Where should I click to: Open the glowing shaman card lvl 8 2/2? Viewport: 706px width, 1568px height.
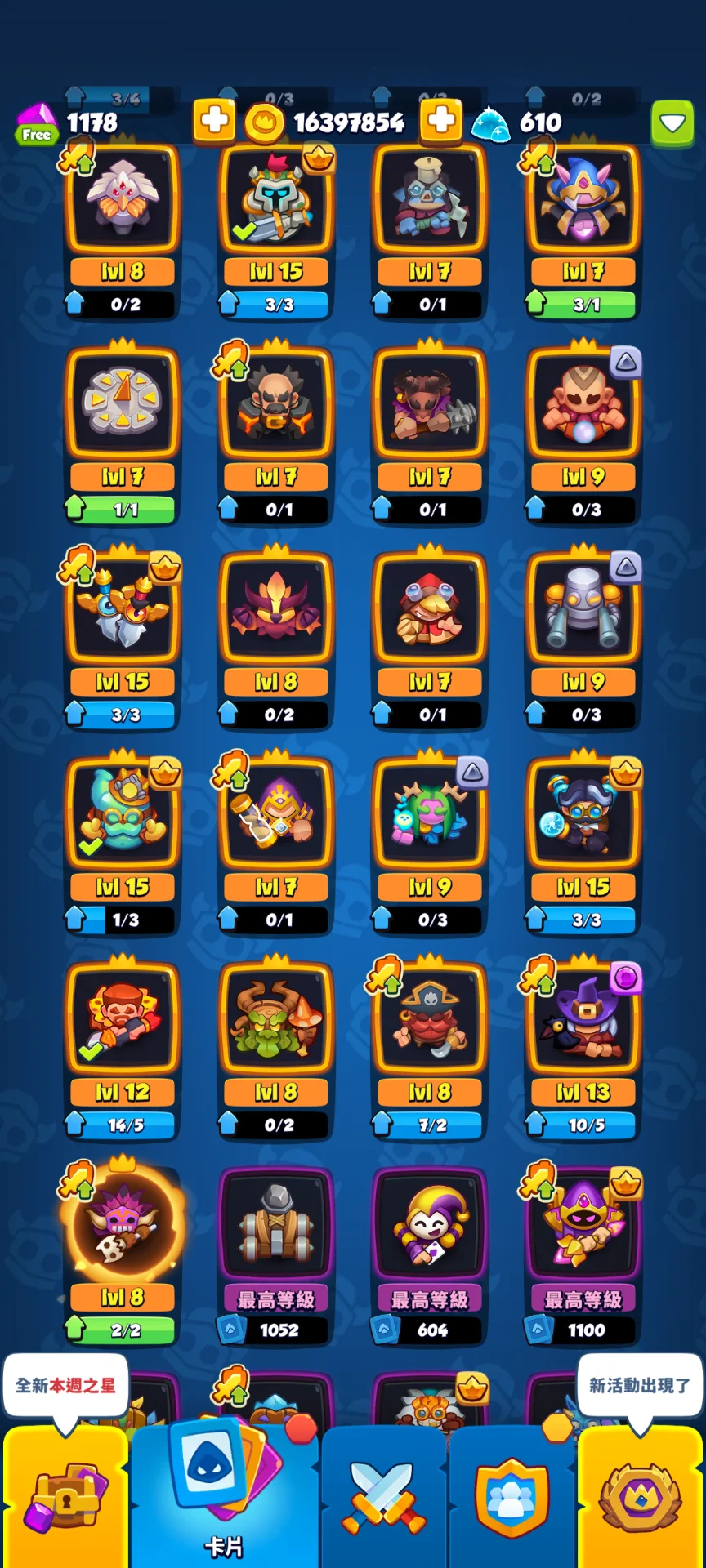pyautogui.click(x=123, y=1225)
